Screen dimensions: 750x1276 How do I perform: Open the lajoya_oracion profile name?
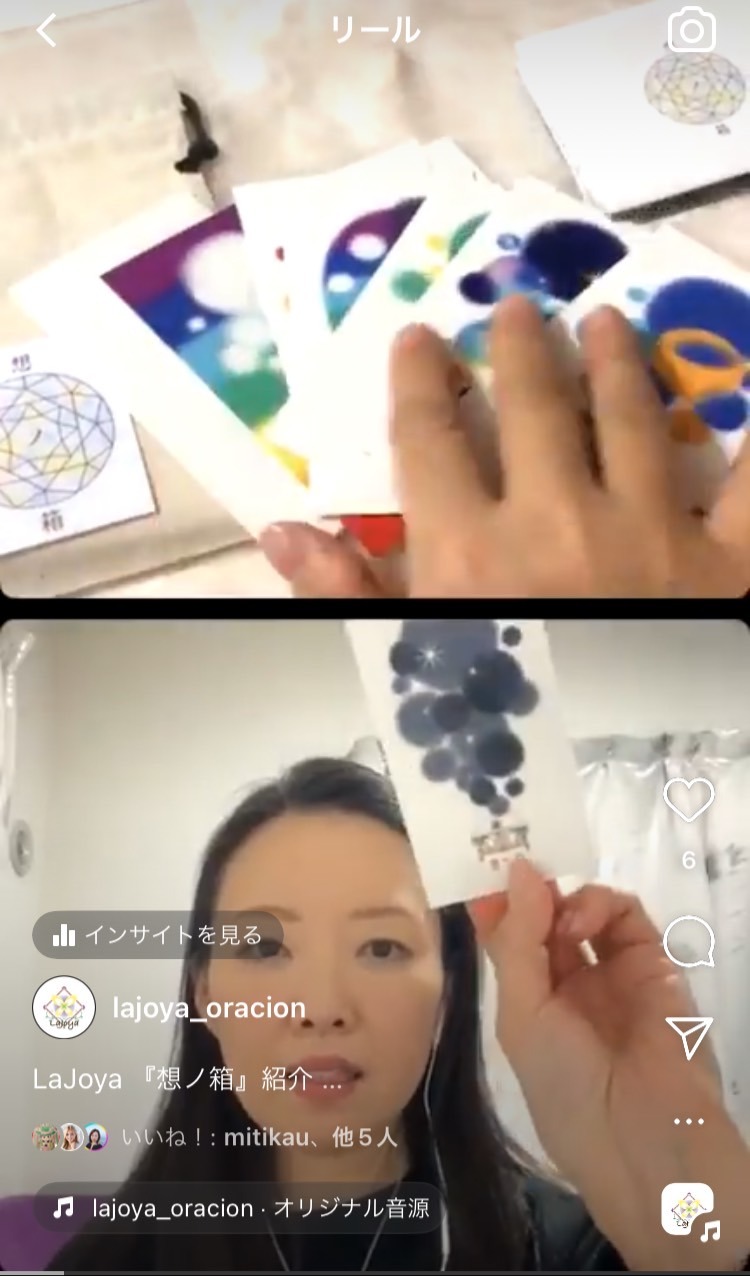click(x=209, y=1007)
